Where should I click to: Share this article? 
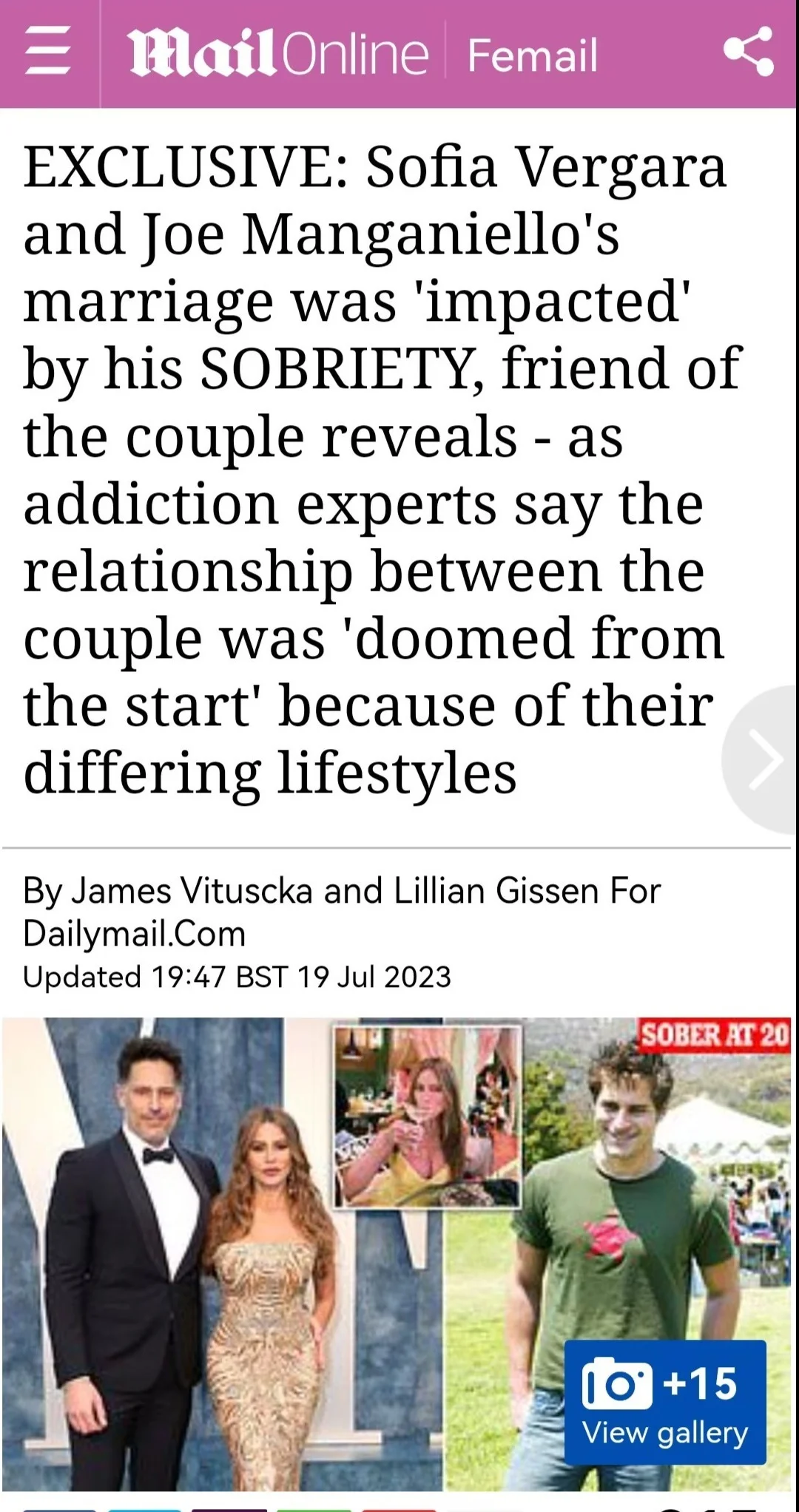pyautogui.click(x=748, y=52)
